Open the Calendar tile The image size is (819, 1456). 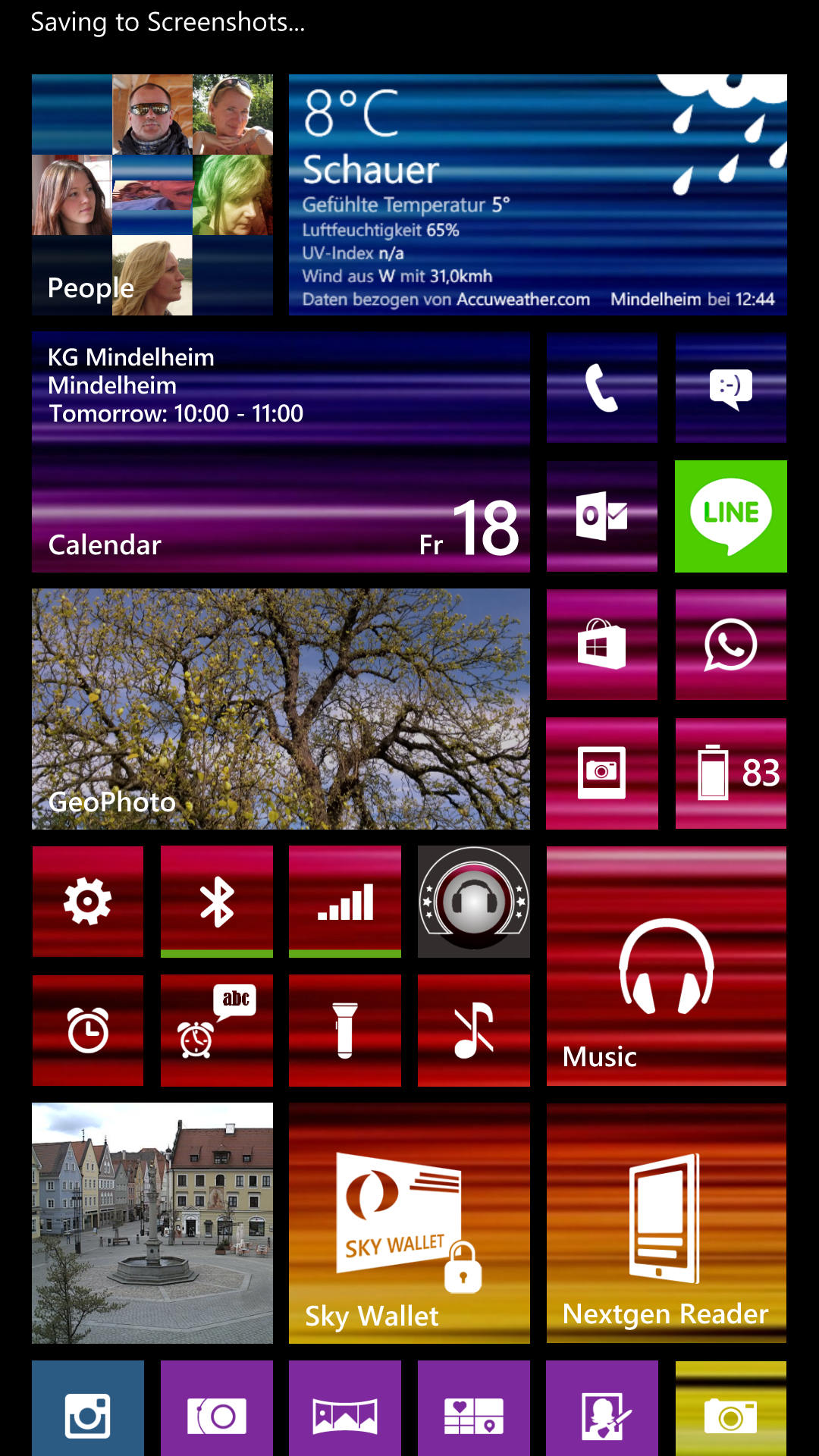click(281, 452)
